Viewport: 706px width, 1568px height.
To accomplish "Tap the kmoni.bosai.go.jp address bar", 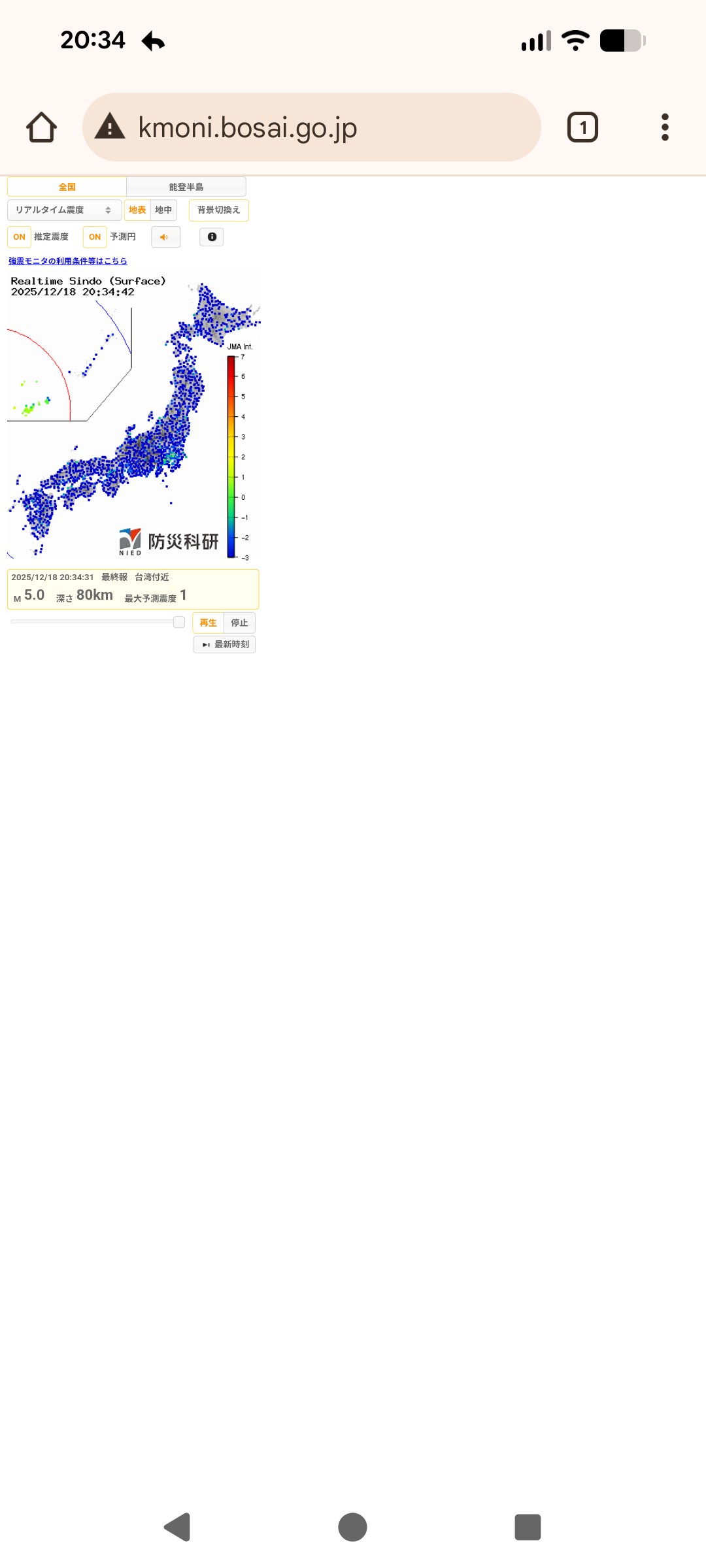I will (311, 127).
